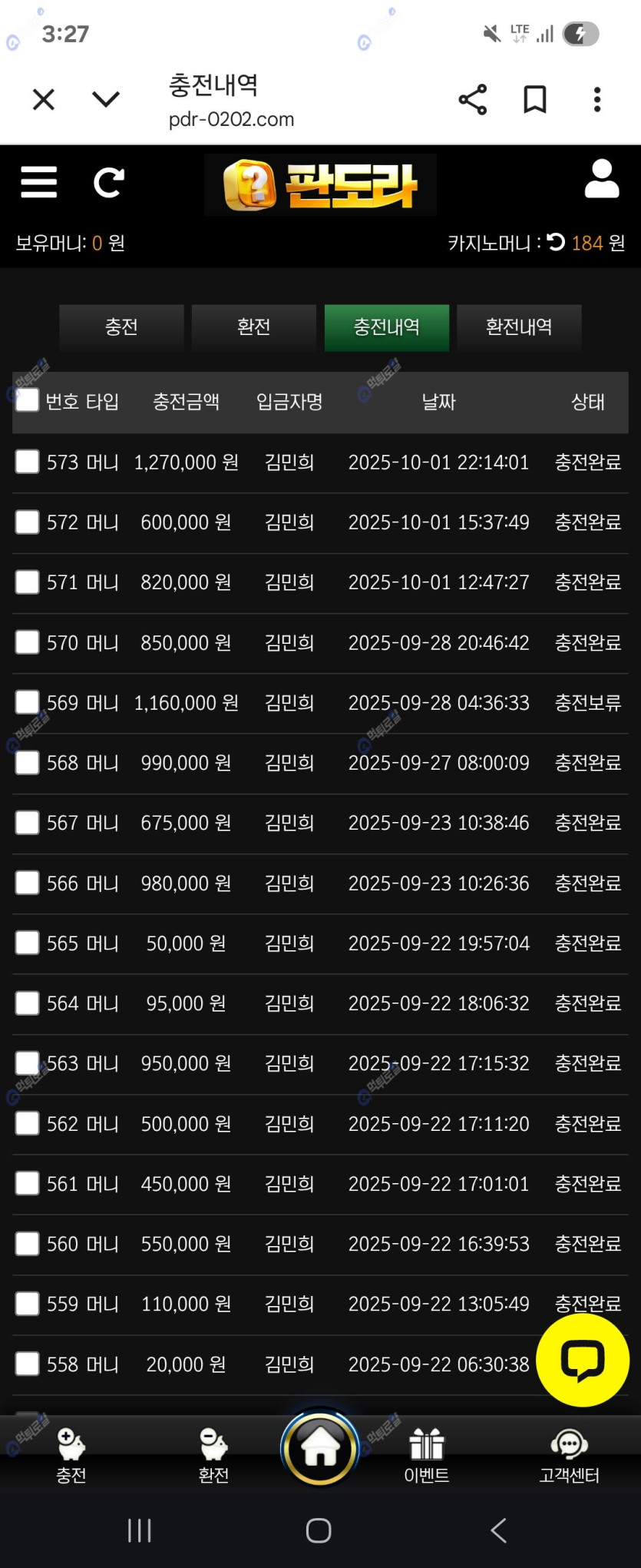Tap the refresh icon beside the menu
This screenshot has height=1568, width=641.
108,182
